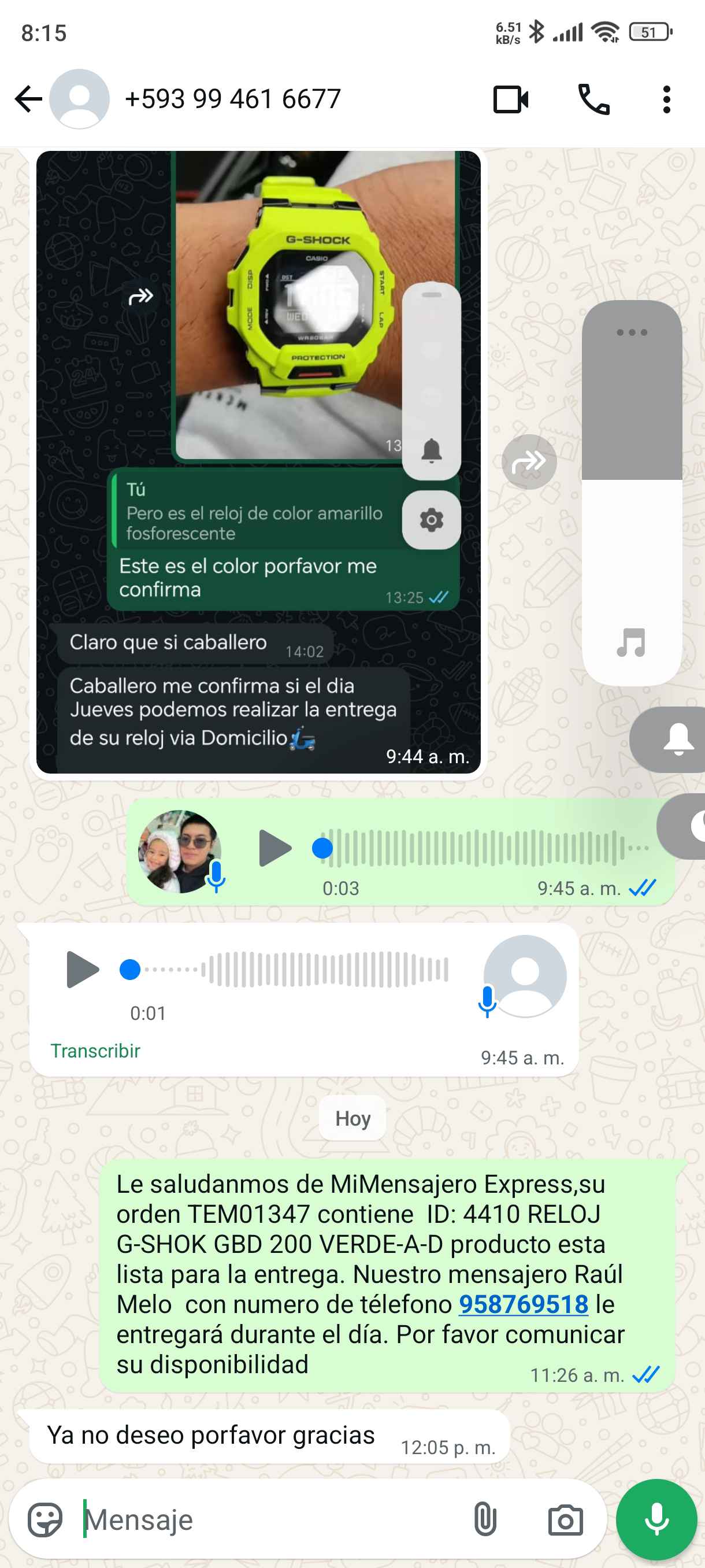Open the camera from message bar
Viewport: 705px width, 1568px height.
pyautogui.click(x=565, y=1519)
